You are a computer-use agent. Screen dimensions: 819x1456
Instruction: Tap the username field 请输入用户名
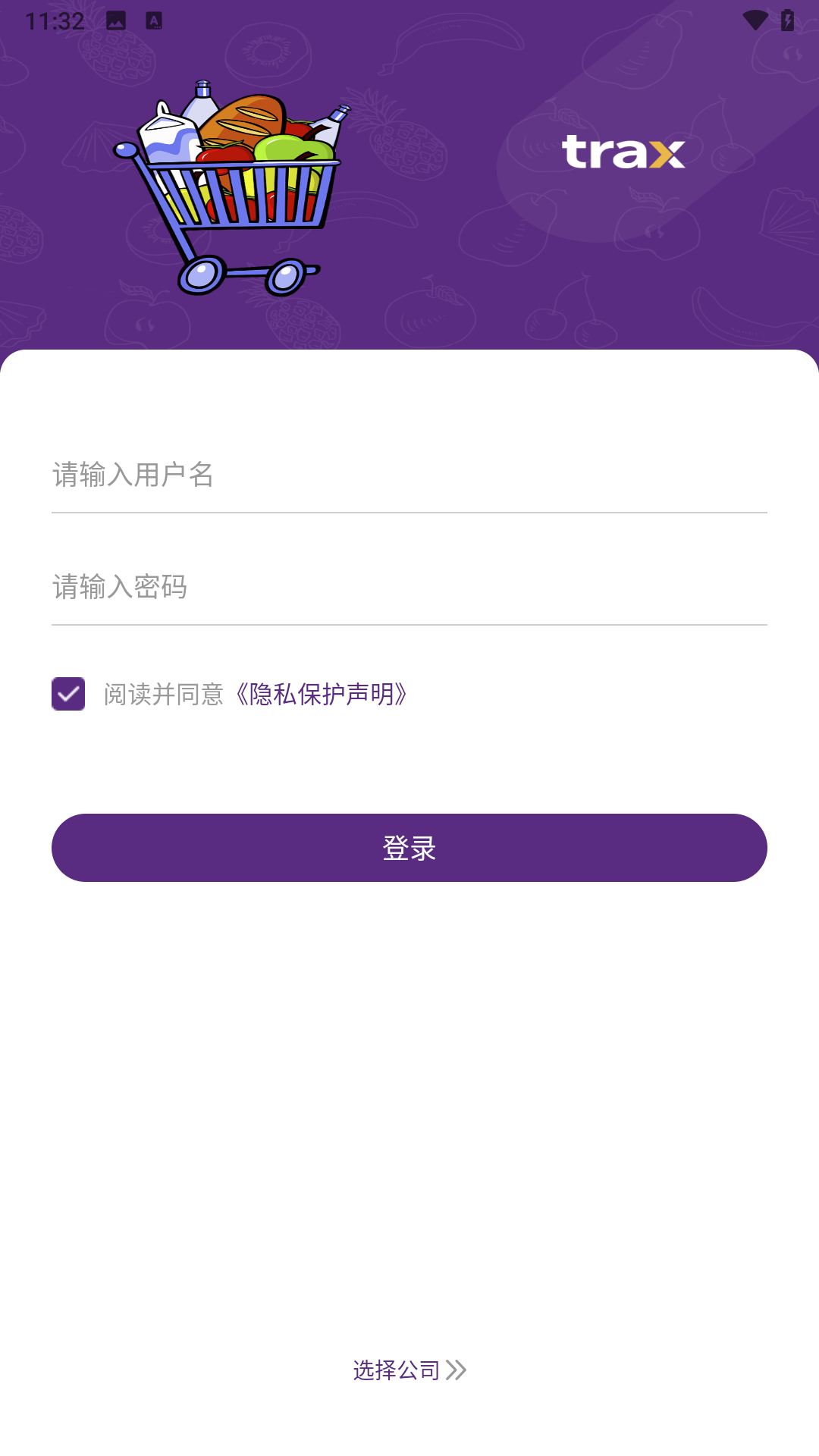tap(409, 475)
